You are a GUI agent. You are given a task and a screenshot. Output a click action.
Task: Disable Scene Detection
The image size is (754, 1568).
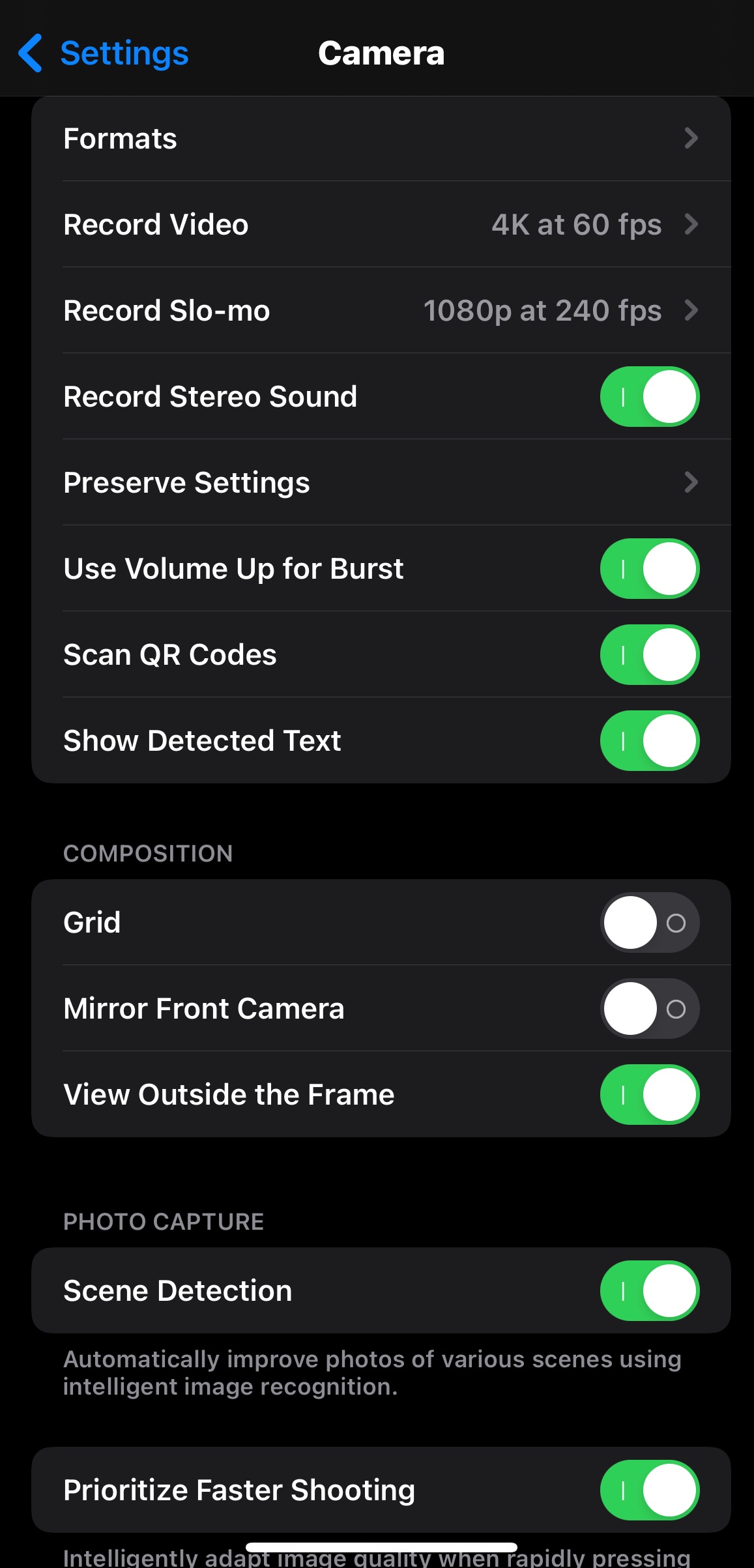(x=649, y=1291)
